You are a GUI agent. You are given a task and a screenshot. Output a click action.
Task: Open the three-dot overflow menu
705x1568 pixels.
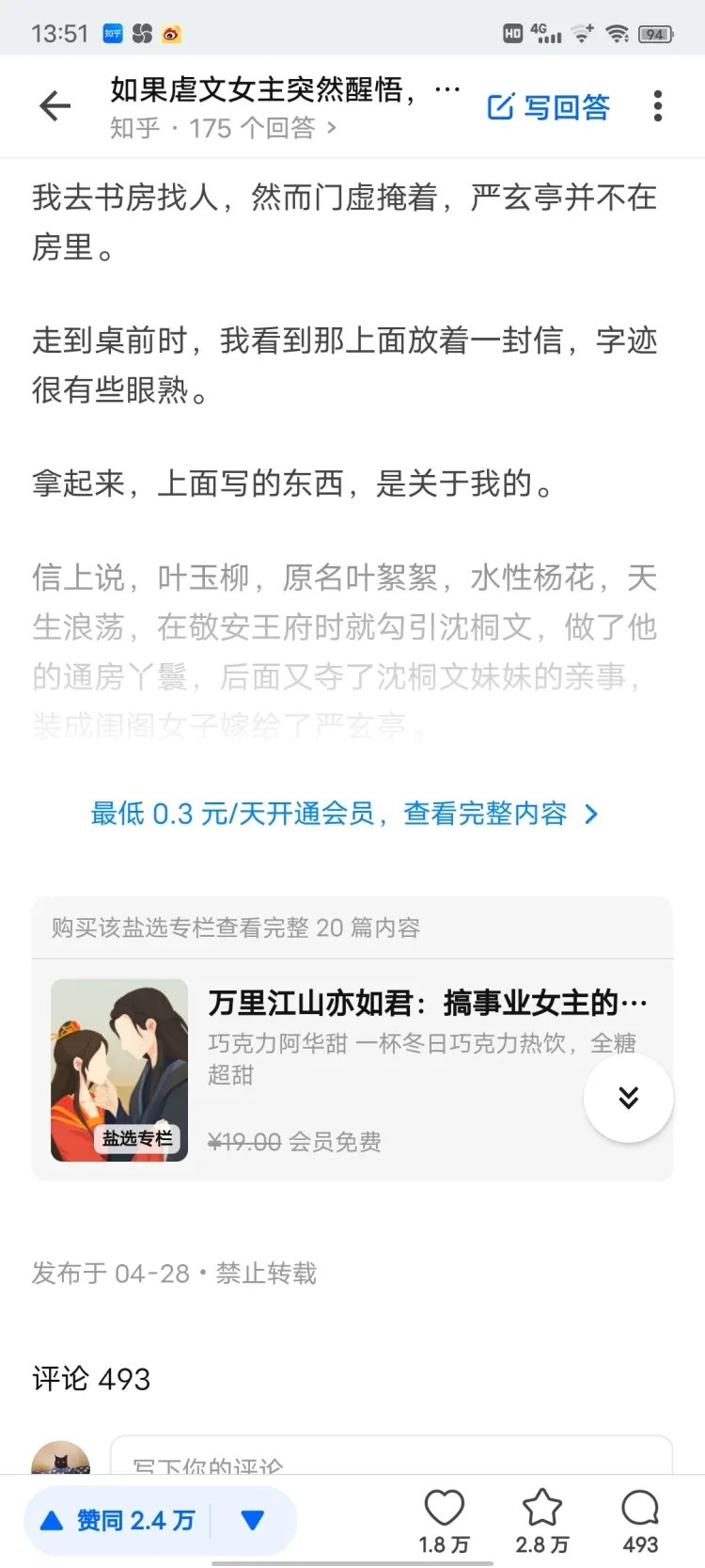click(658, 106)
